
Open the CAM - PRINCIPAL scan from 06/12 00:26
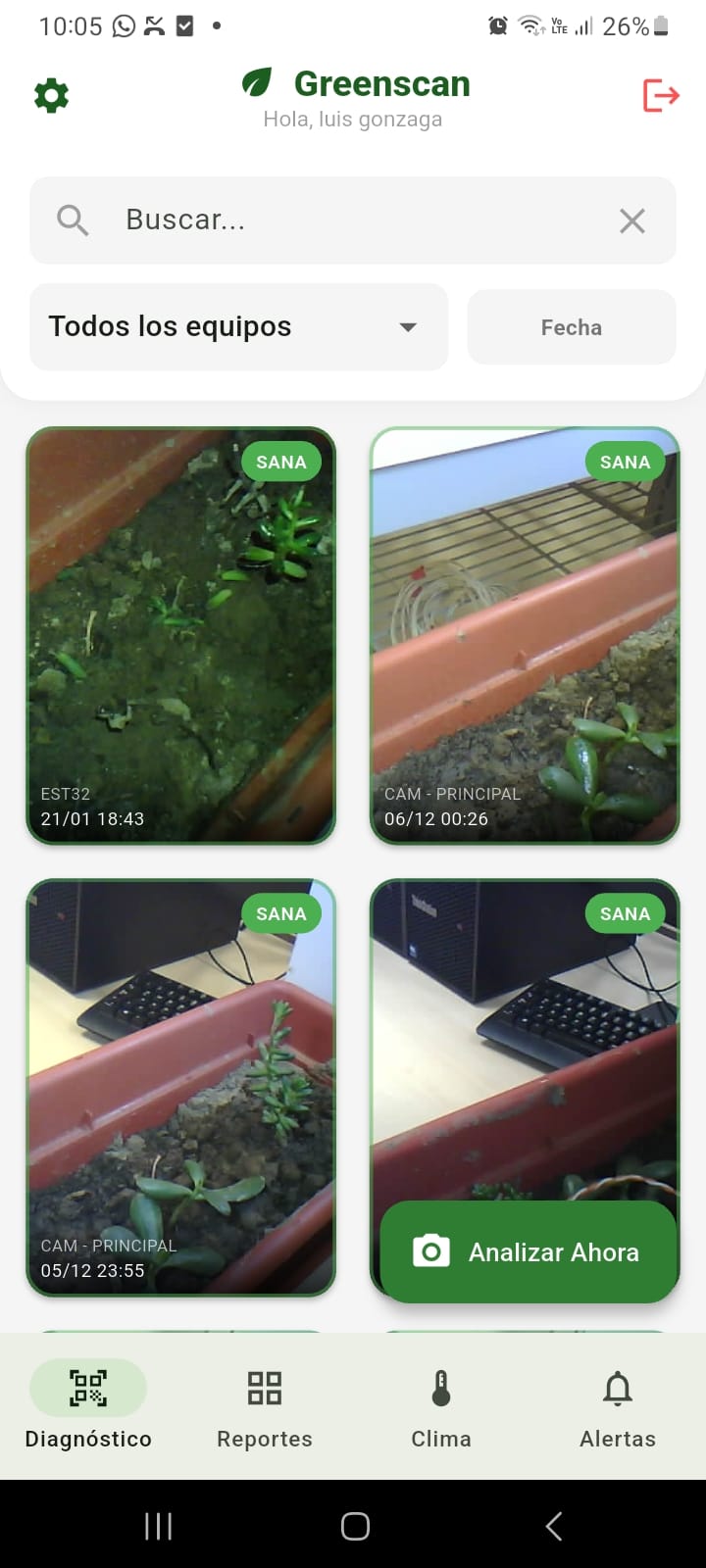click(525, 635)
